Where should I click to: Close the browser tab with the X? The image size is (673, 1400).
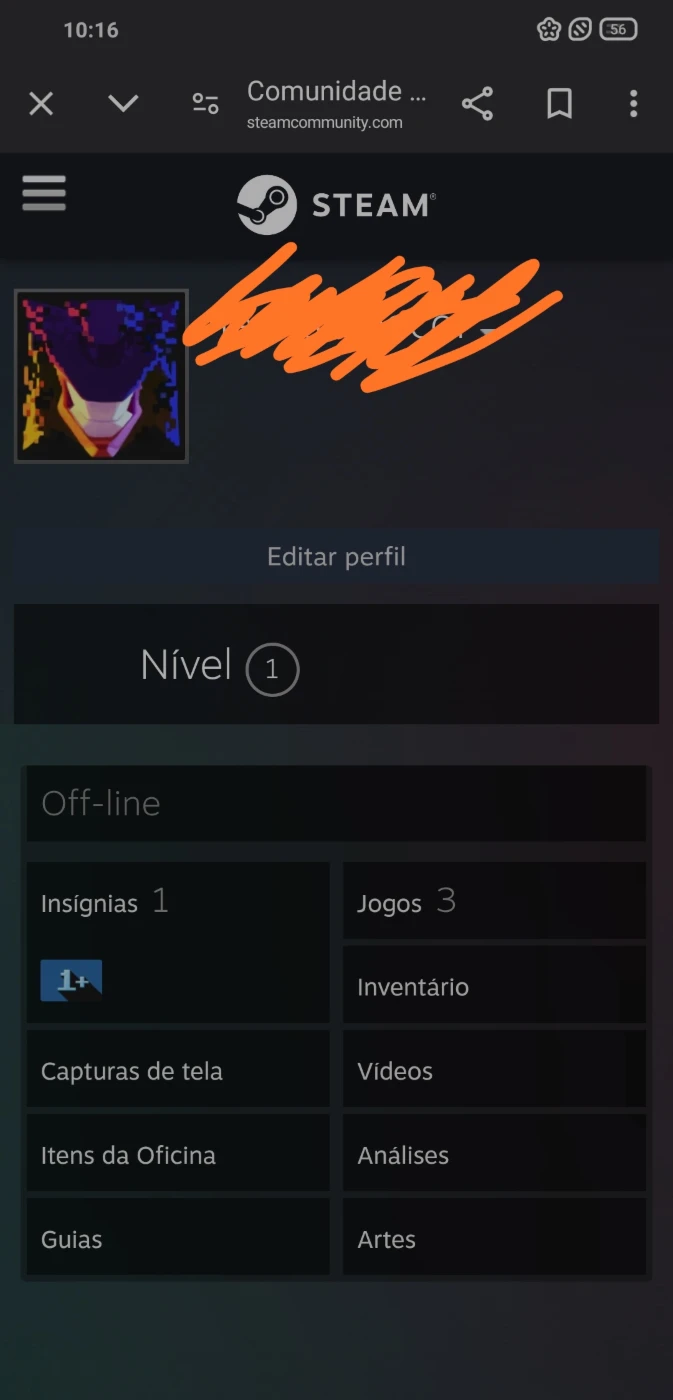click(x=41, y=103)
